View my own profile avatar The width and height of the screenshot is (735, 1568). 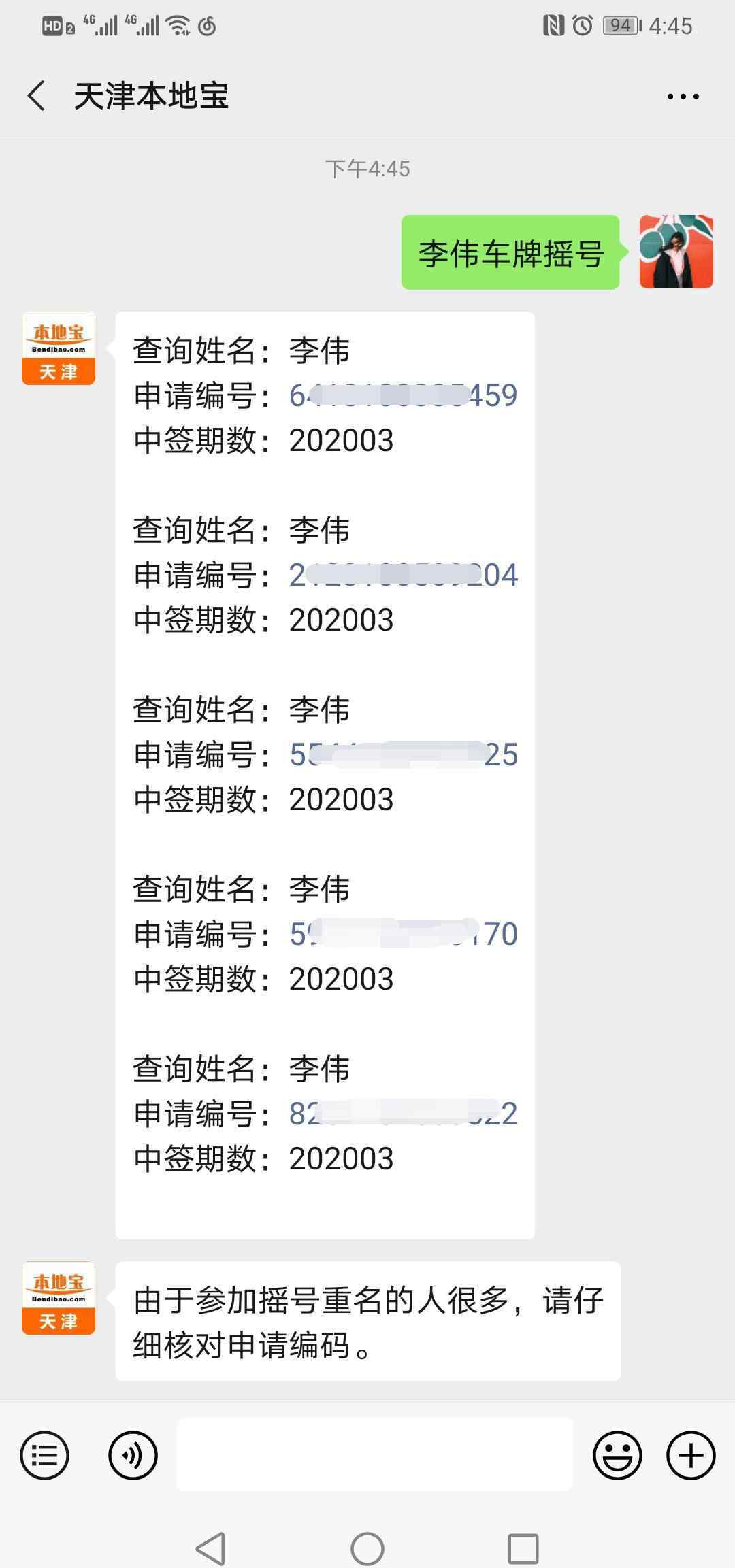coord(676,252)
